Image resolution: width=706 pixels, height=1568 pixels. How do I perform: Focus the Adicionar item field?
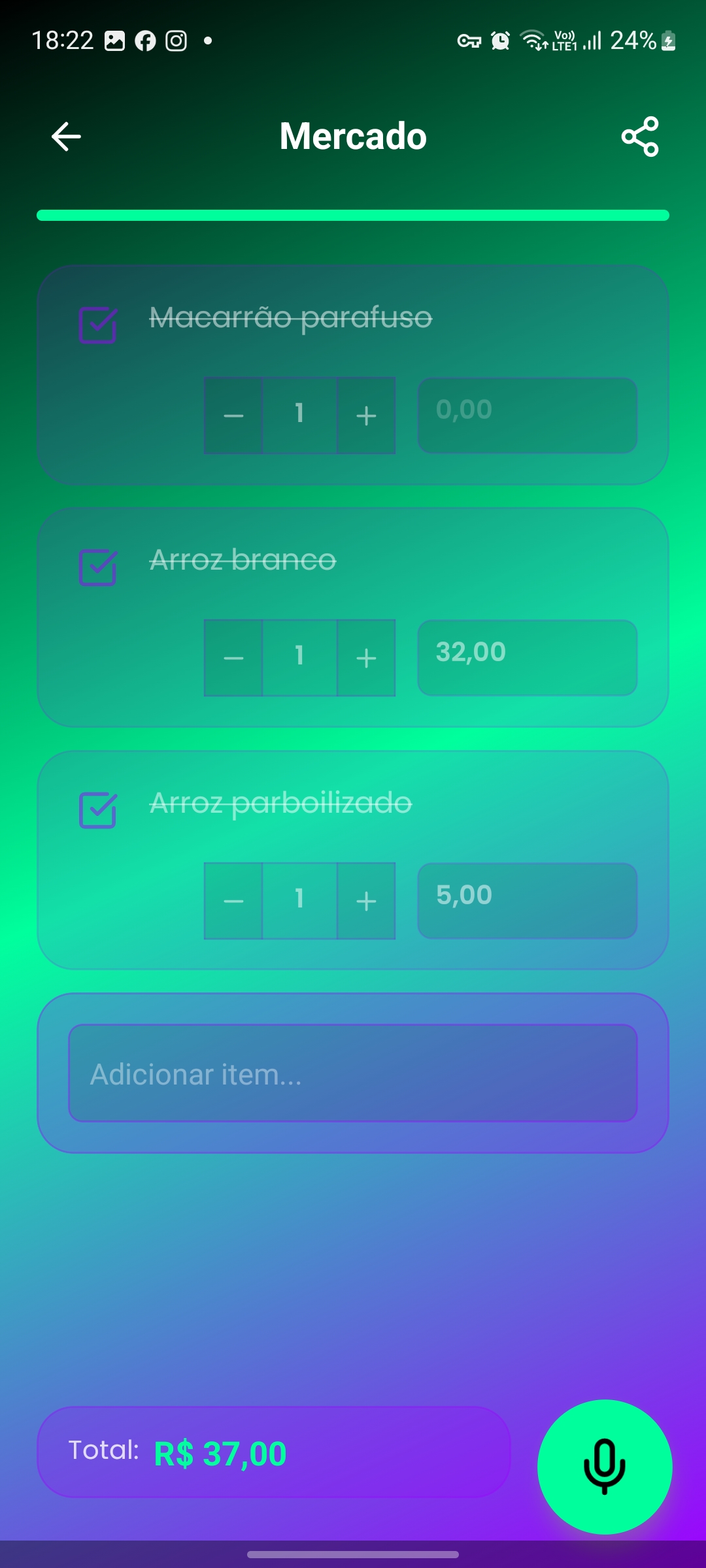click(x=353, y=1073)
